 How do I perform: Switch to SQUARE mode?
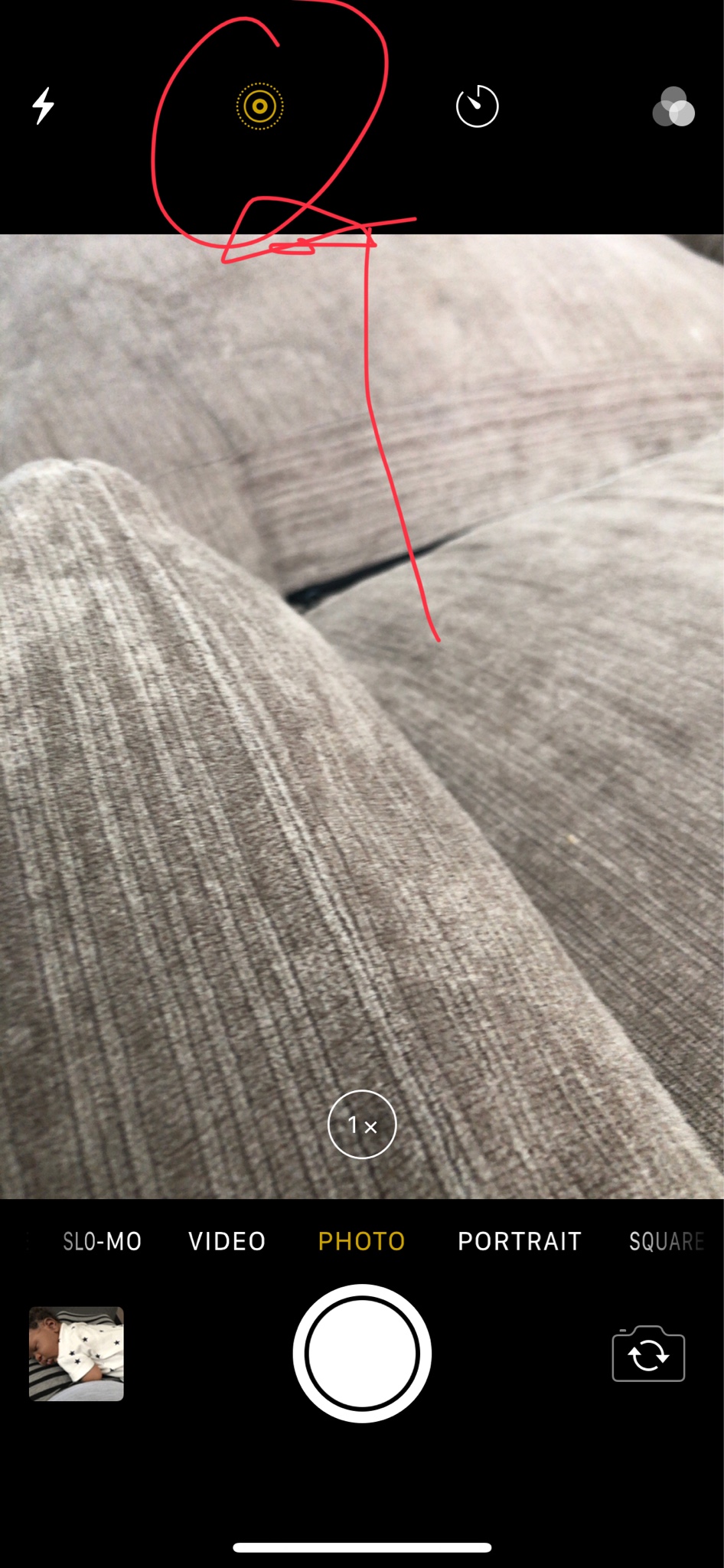[x=666, y=1241]
